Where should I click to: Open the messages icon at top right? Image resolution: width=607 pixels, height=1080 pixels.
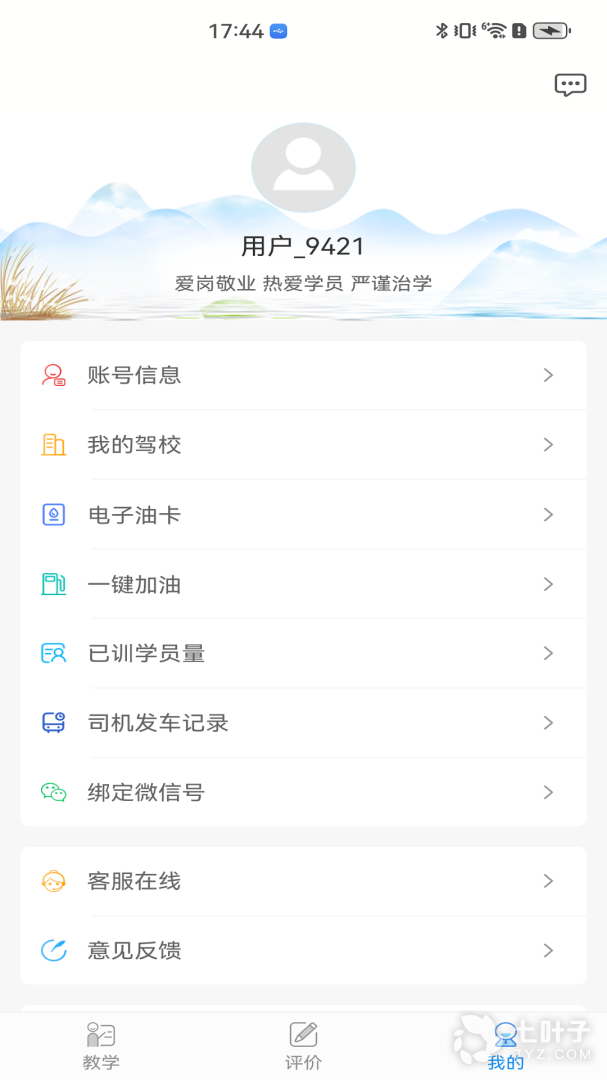click(570, 85)
